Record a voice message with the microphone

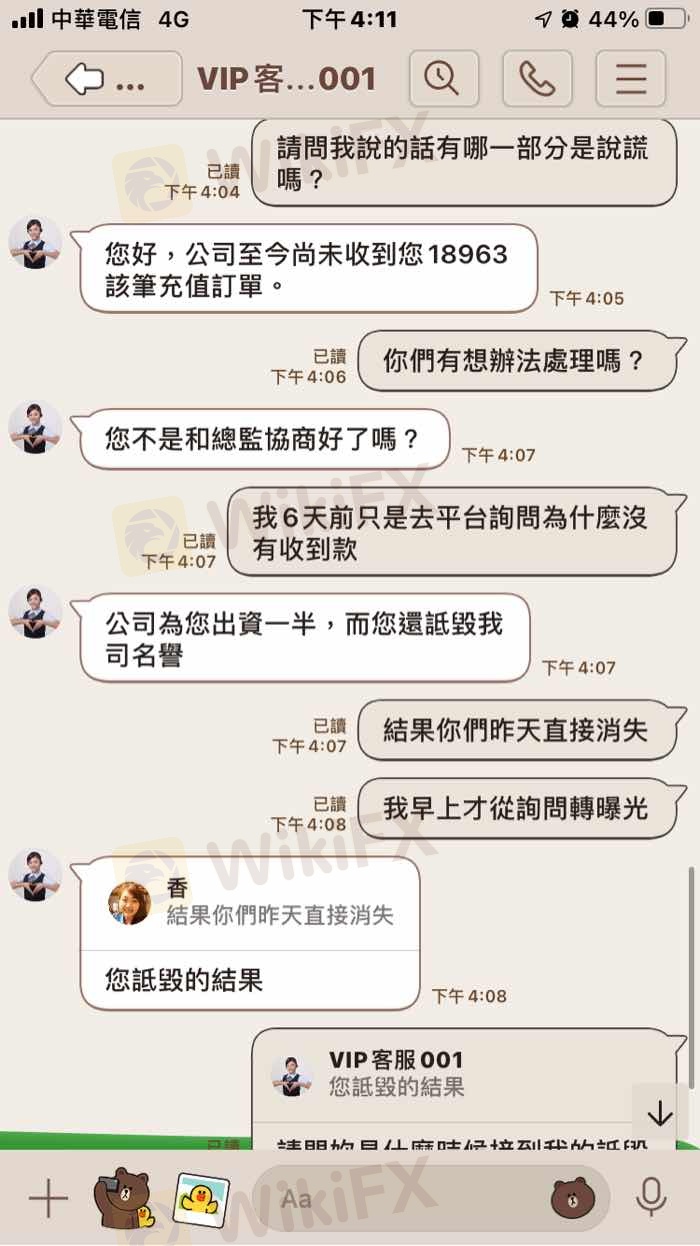(x=651, y=1197)
